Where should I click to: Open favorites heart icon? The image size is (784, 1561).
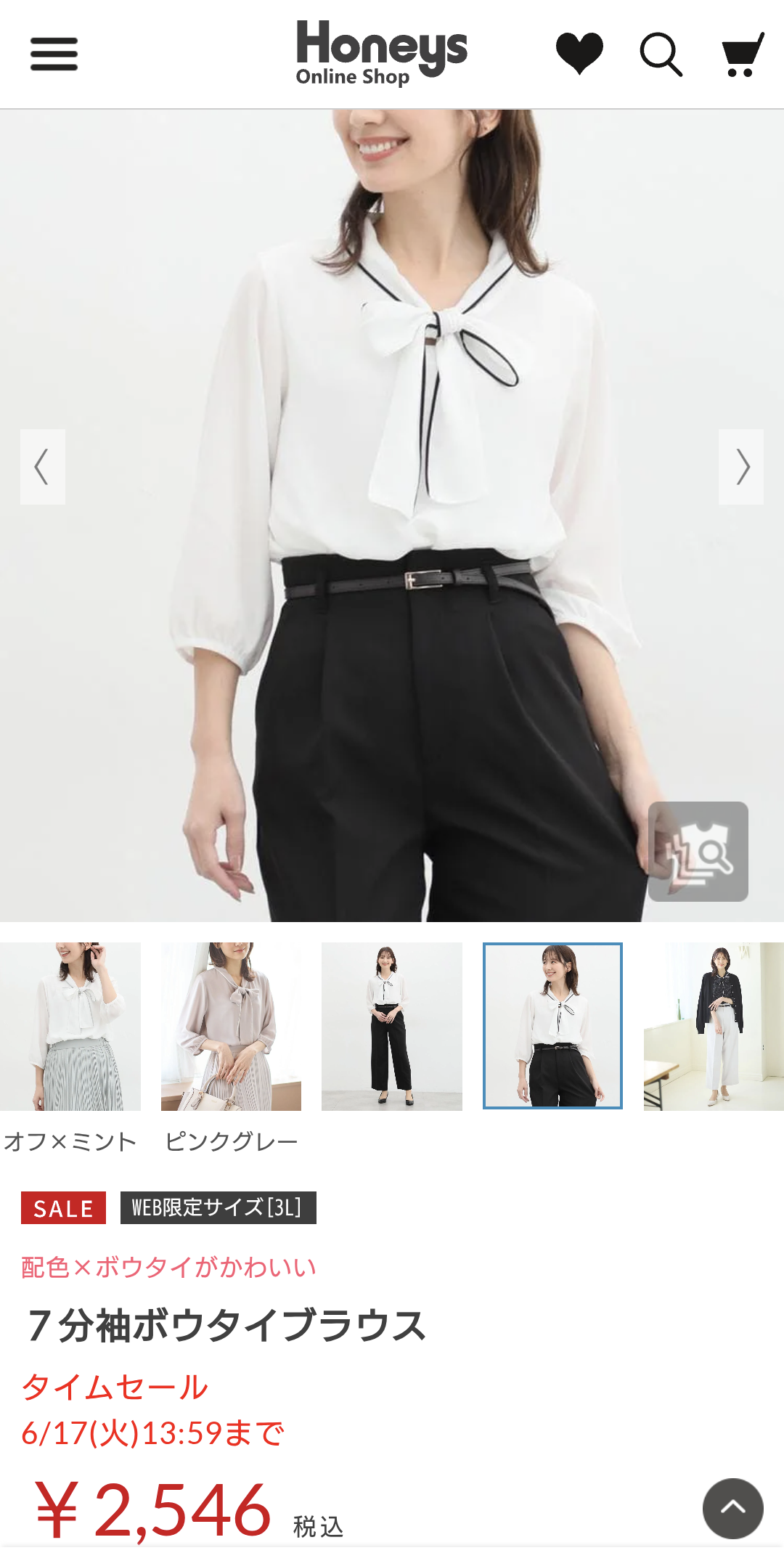click(x=579, y=54)
